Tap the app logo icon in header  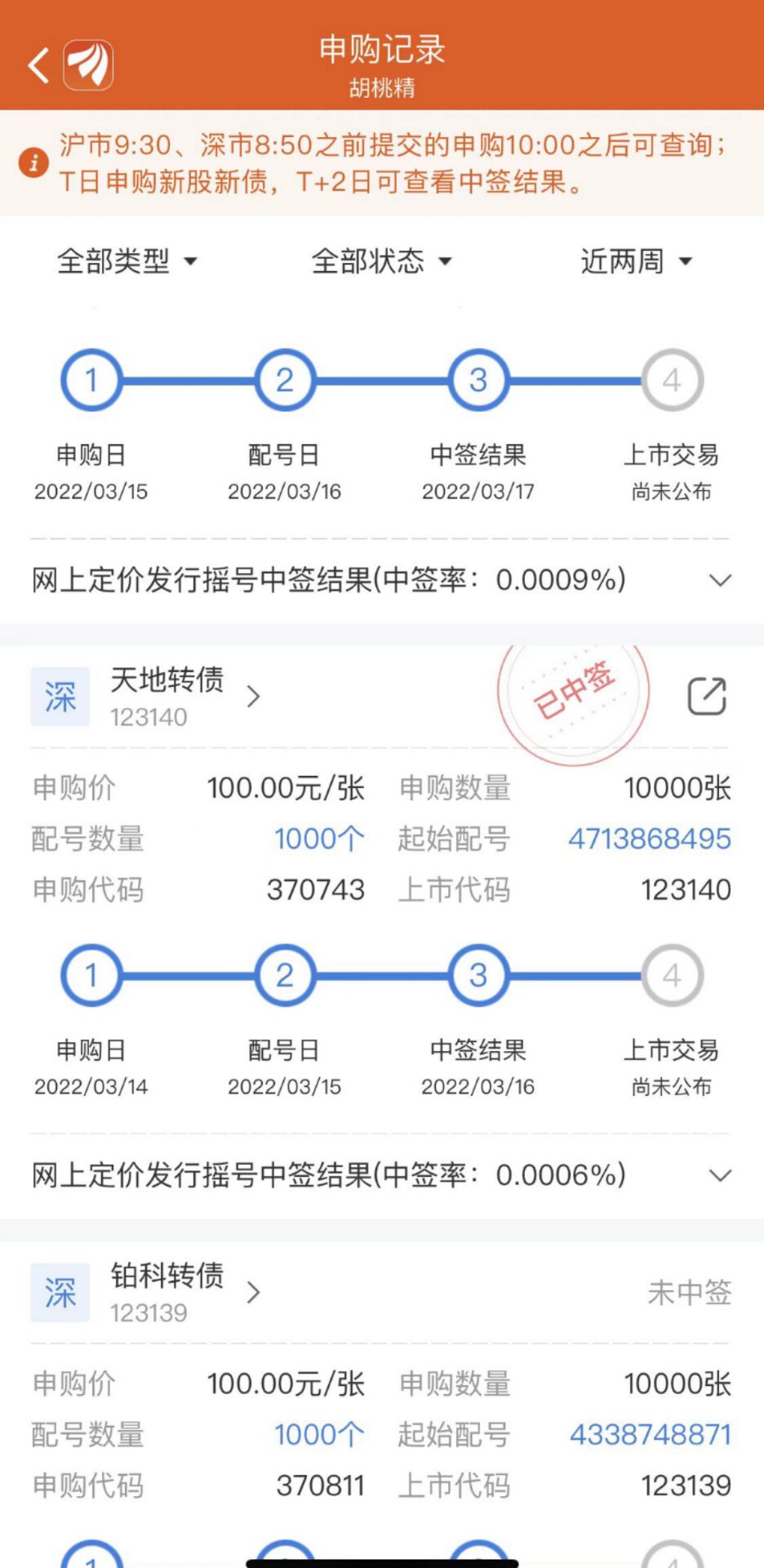click(x=89, y=65)
